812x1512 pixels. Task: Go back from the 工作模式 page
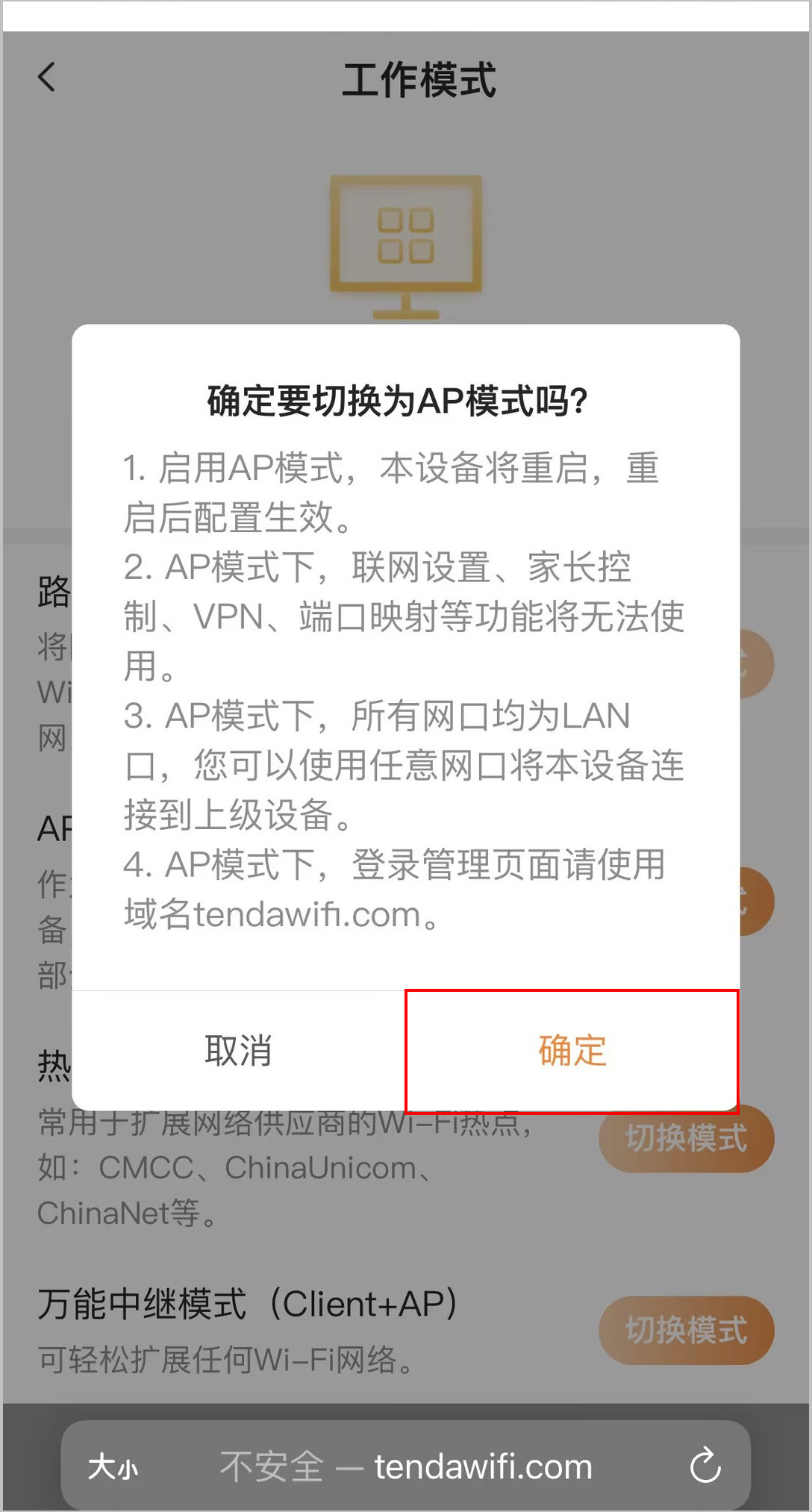[47, 77]
